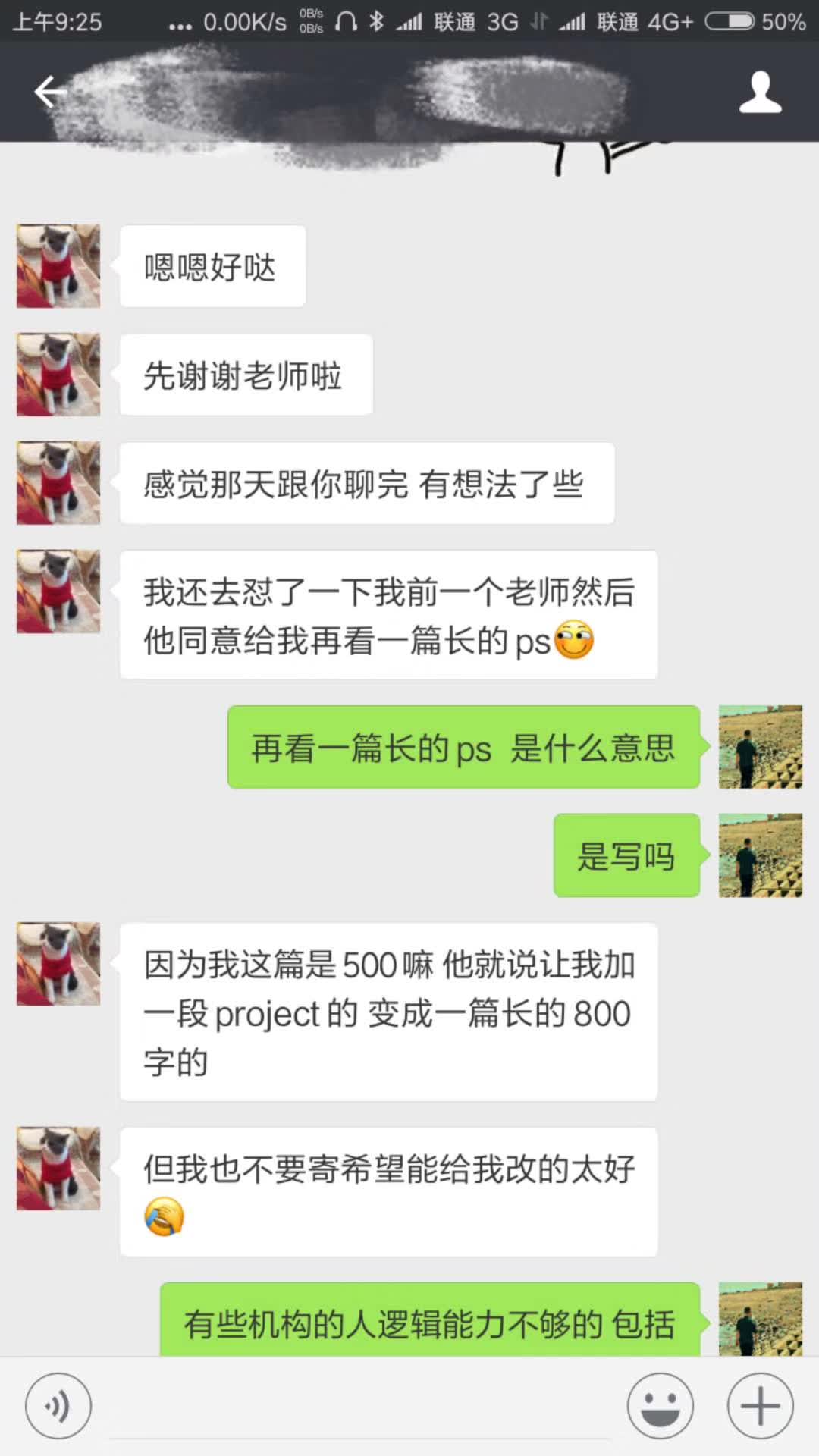Screen dimensions: 819x1456
Task: Open the plus attachment menu
Action: pos(760,1405)
